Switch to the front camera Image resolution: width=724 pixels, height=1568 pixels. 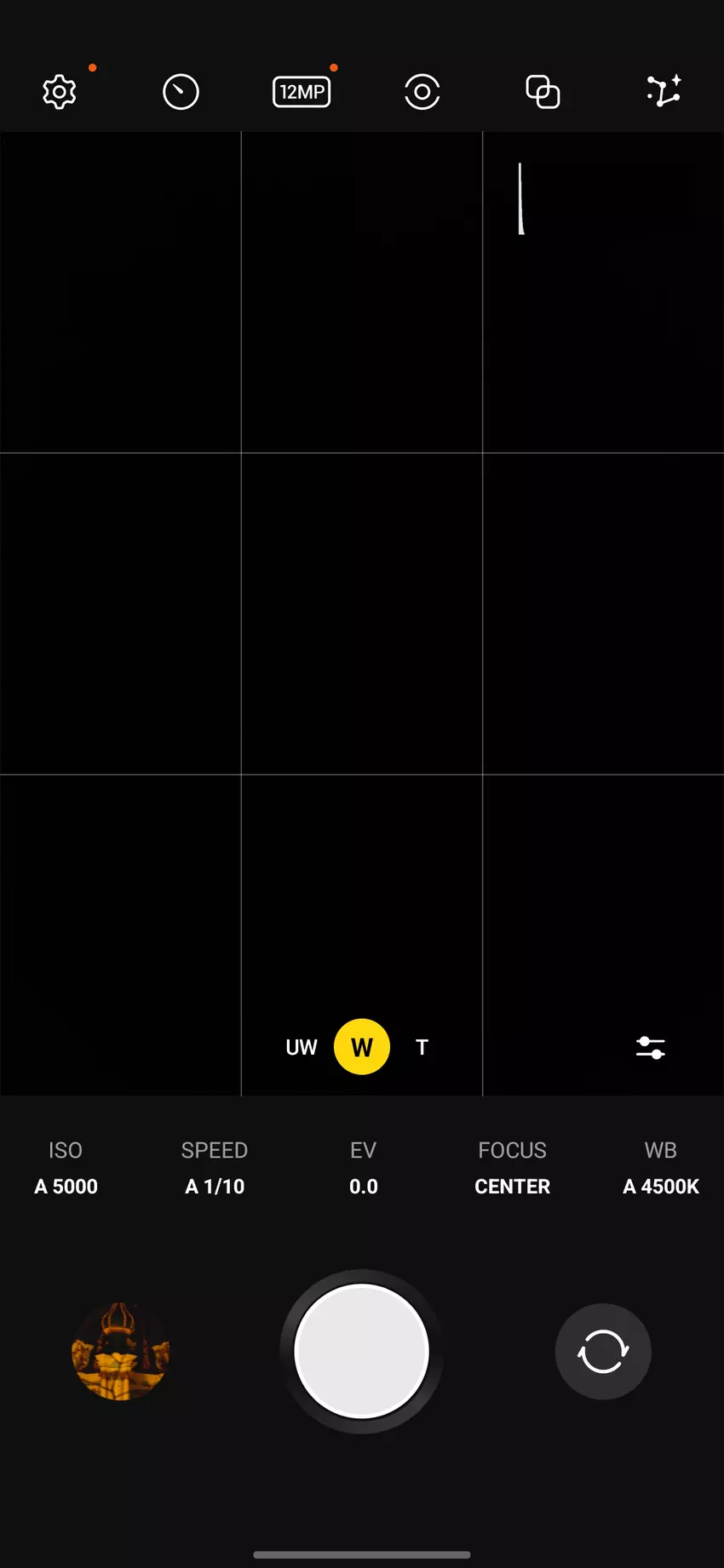coord(602,1352)
